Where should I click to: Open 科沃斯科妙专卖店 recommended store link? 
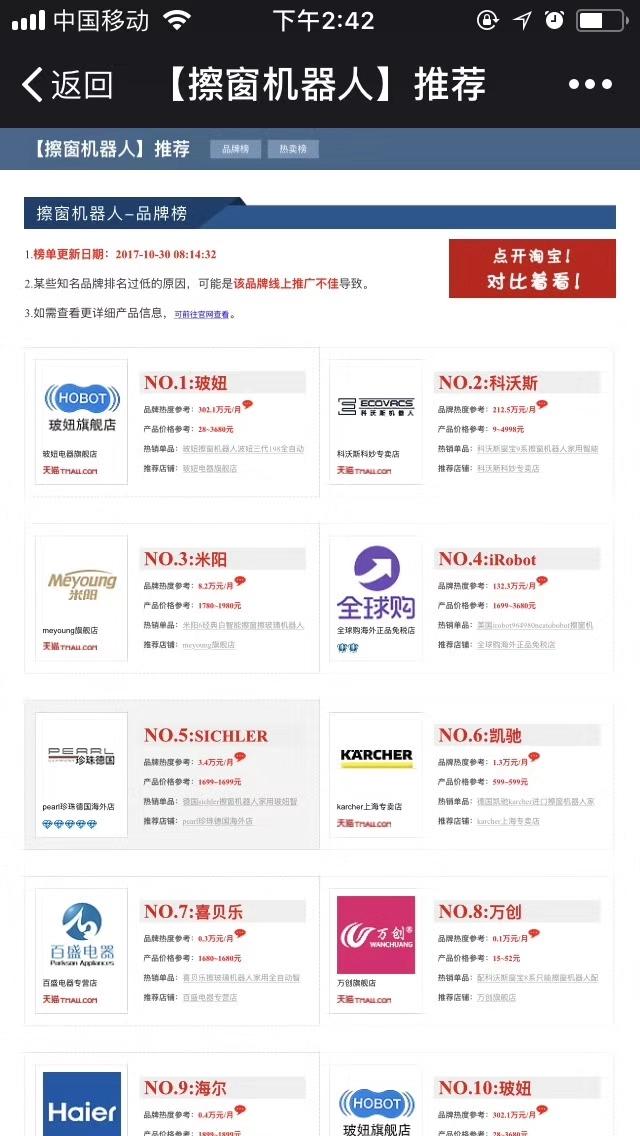(x=508, y=469)
